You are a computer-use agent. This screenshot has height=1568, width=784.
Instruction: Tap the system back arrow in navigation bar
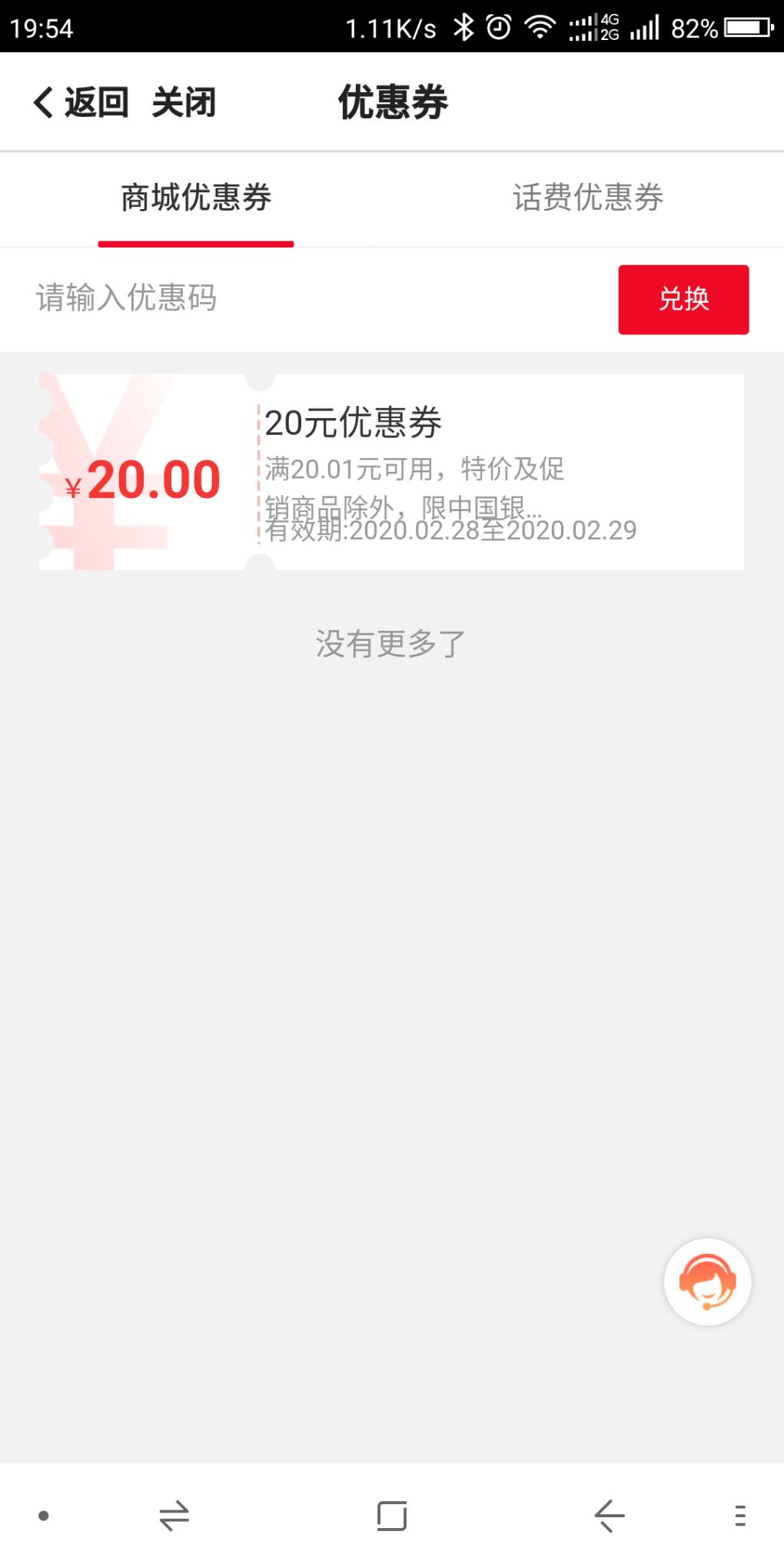point(610,1516)
